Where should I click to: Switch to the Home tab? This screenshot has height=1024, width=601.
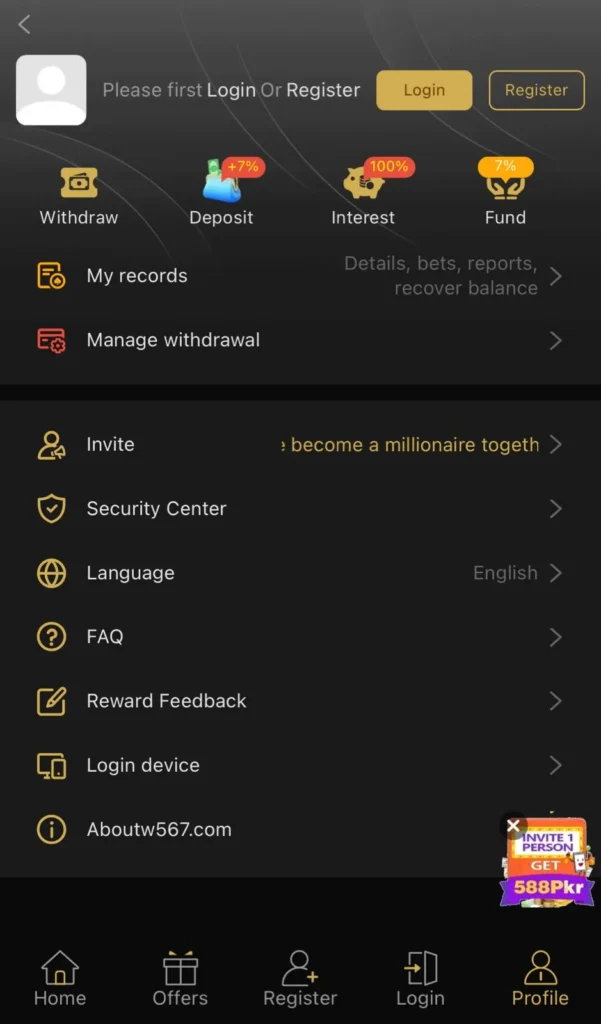coord(60,980)
